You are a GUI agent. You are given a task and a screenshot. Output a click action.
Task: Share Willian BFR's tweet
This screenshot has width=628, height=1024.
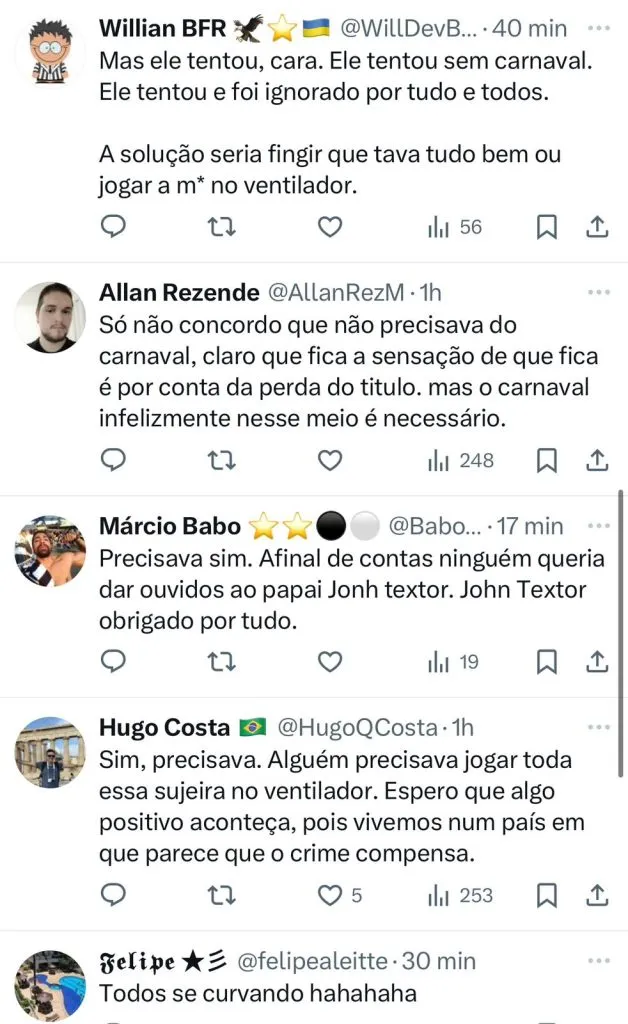point(597,227)
